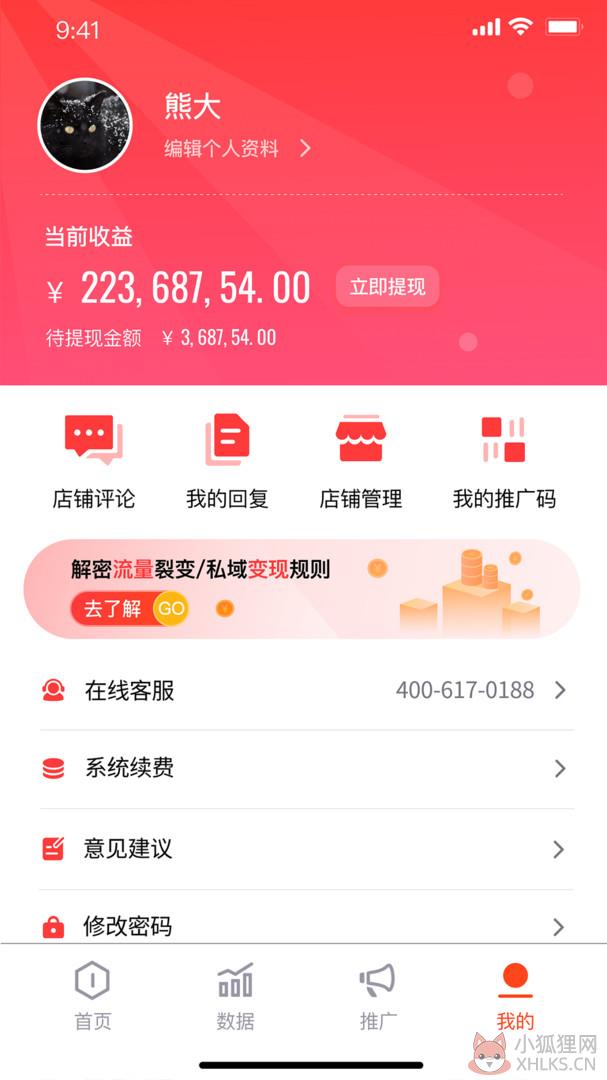Open the 系统续费 renewal row

pos(304,769)
